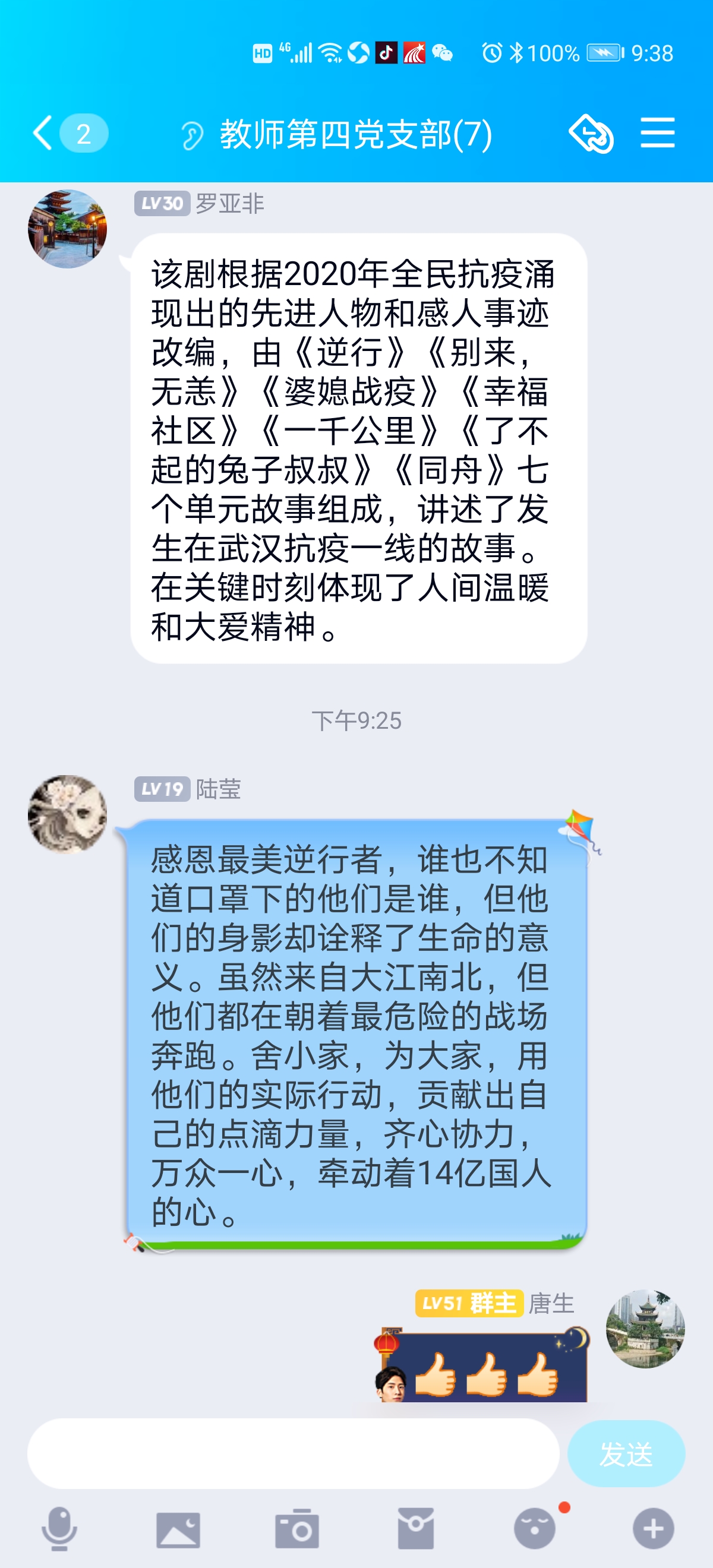The height and width of the screenshot is (1568, 713).
Task: Tap the group apps icon in header
Action: tap(590, 133)
